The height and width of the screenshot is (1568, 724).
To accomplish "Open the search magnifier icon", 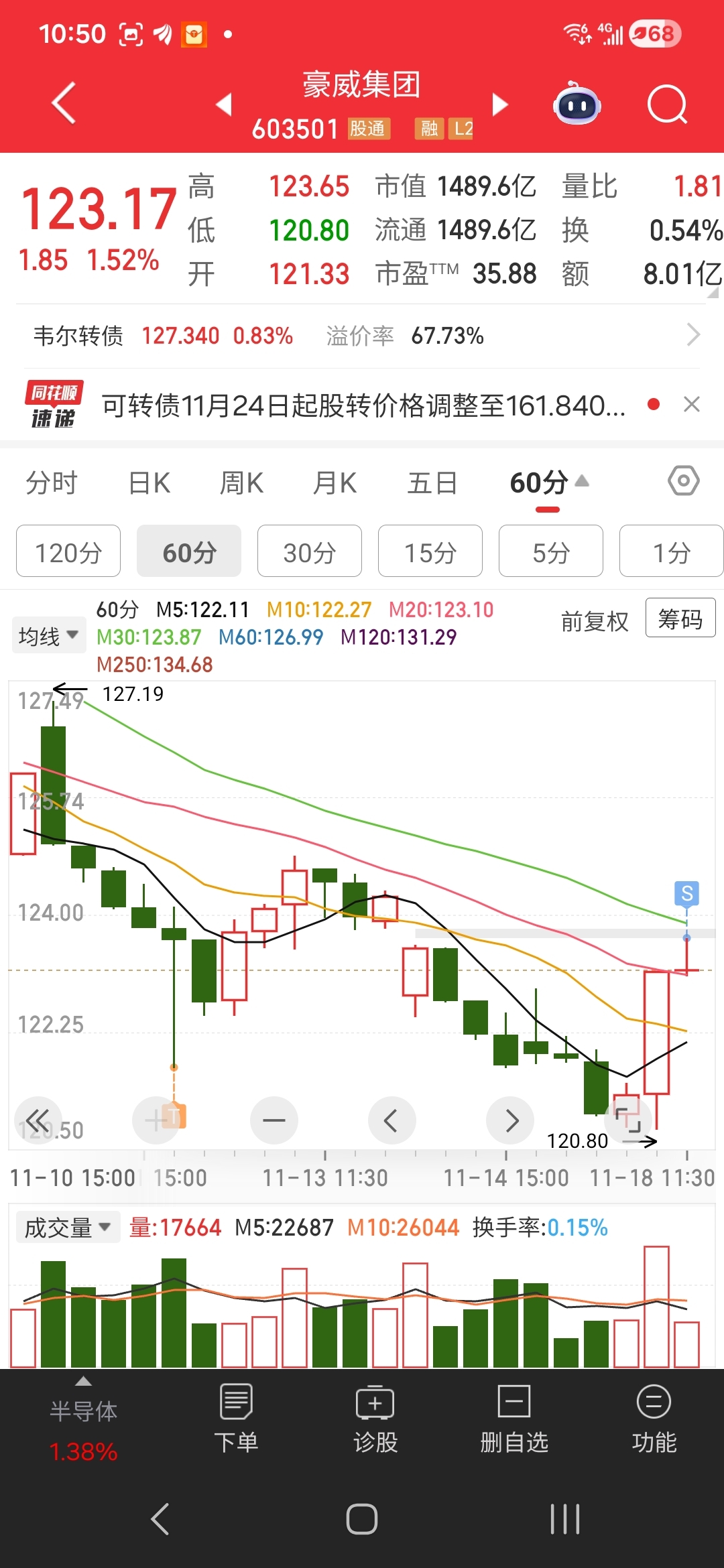I will click(x=667, y=105).
